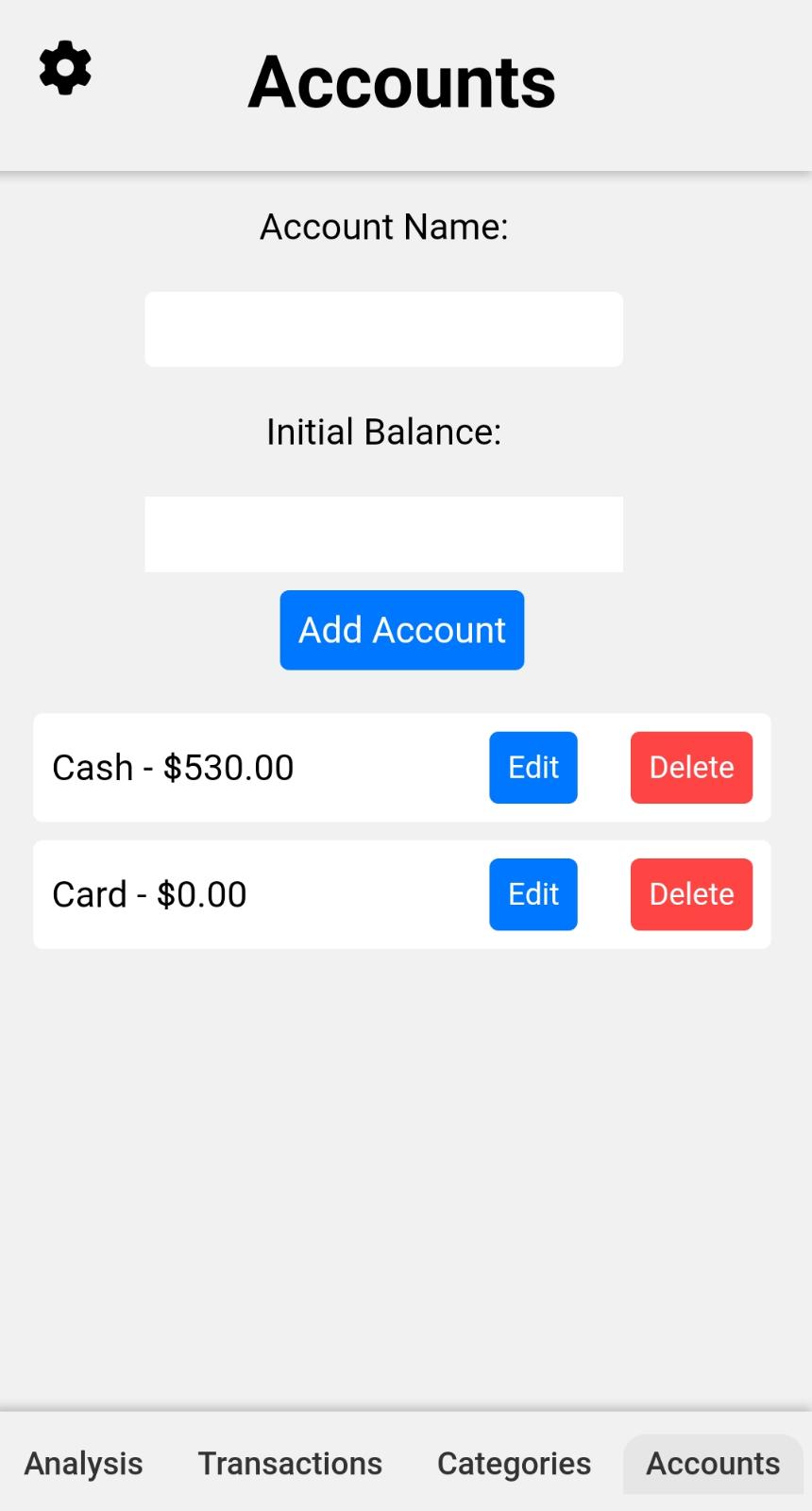Screen dimensions: 812x1511
Task: Edit the Card account
Action: click(x=533, y=894)
